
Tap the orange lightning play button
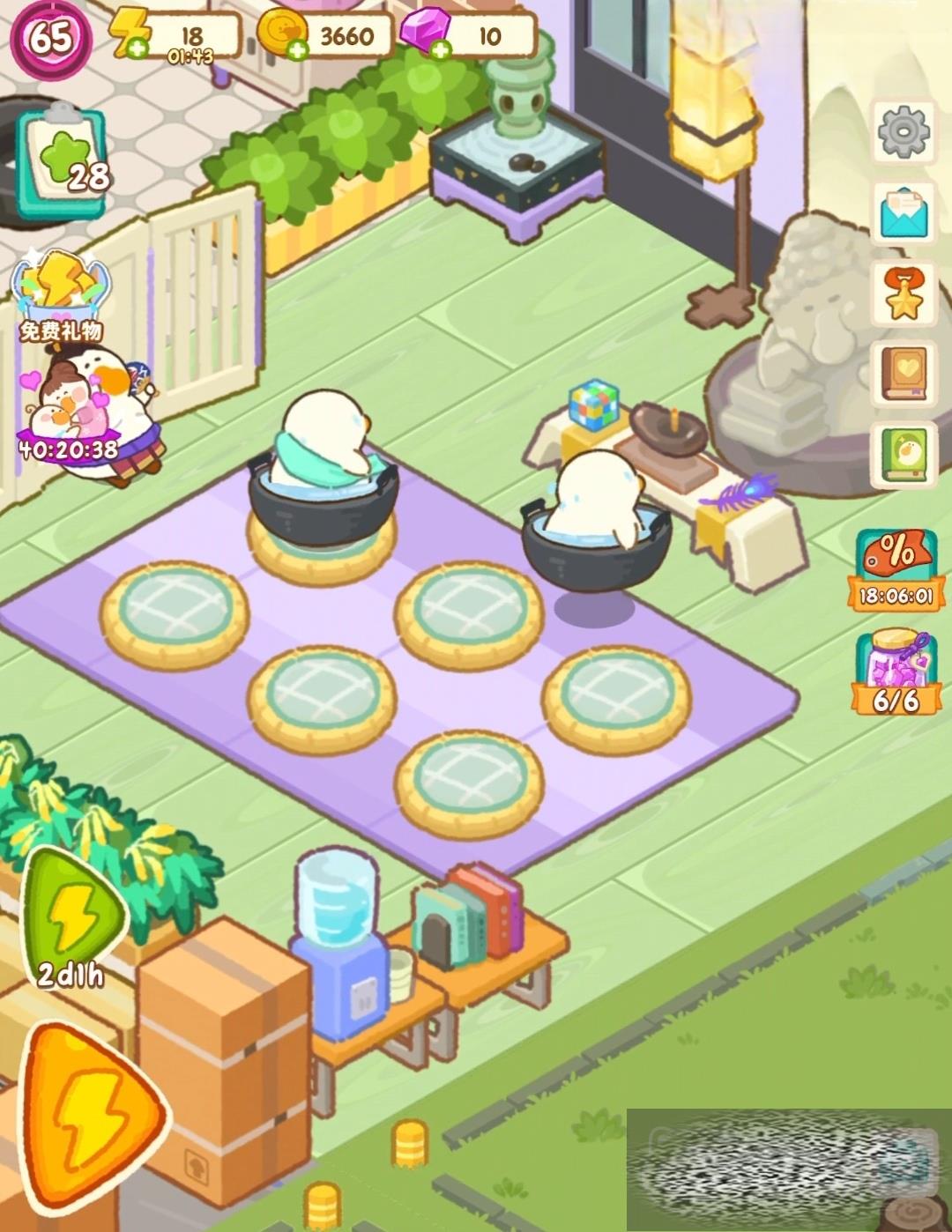pos(86,1119)
